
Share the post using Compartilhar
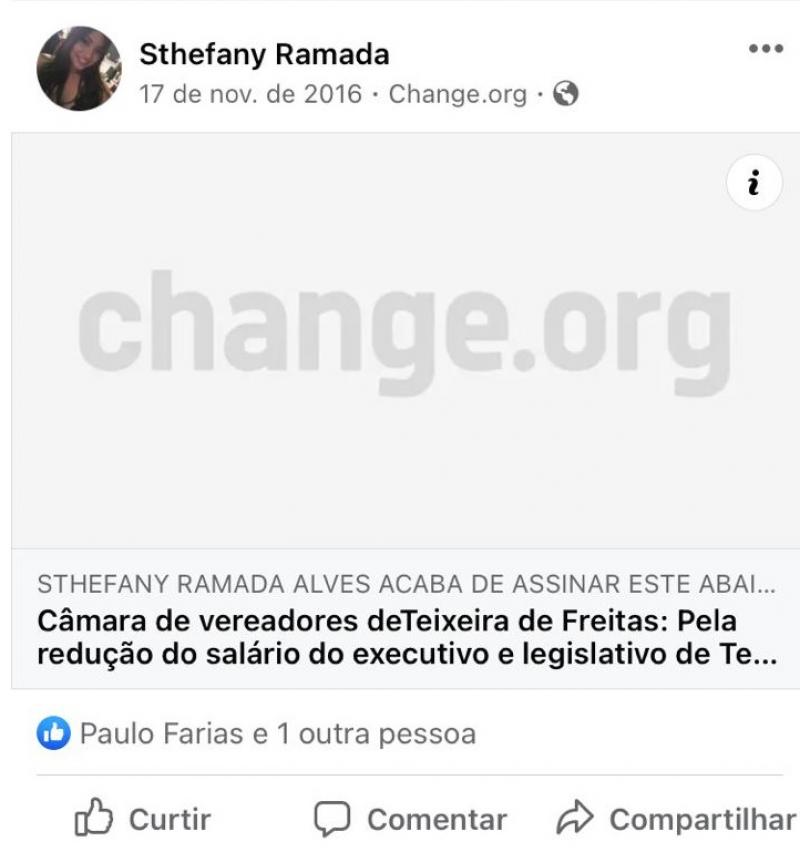[675, 820]
